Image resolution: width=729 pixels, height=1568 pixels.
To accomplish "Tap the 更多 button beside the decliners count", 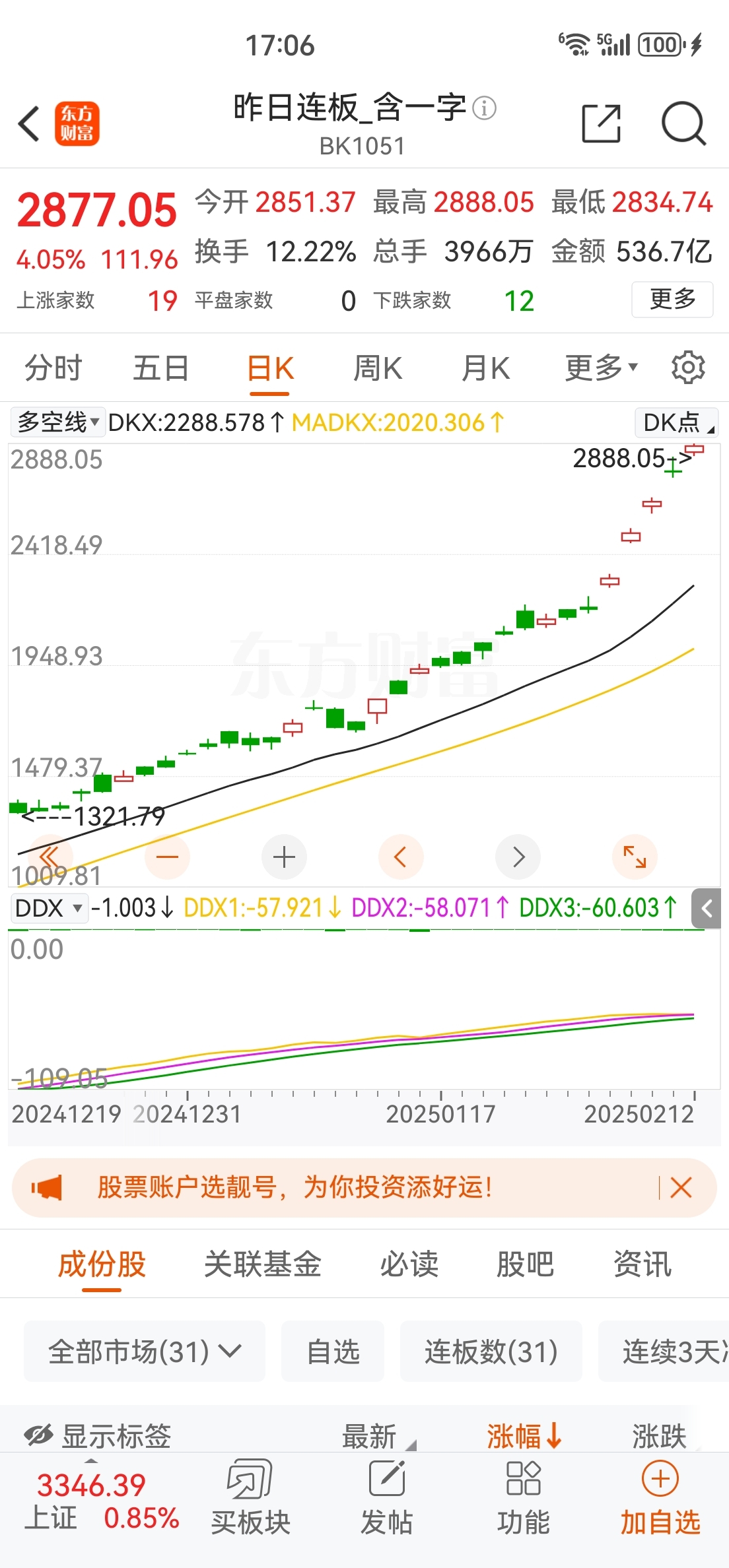I will click(672, 300).
